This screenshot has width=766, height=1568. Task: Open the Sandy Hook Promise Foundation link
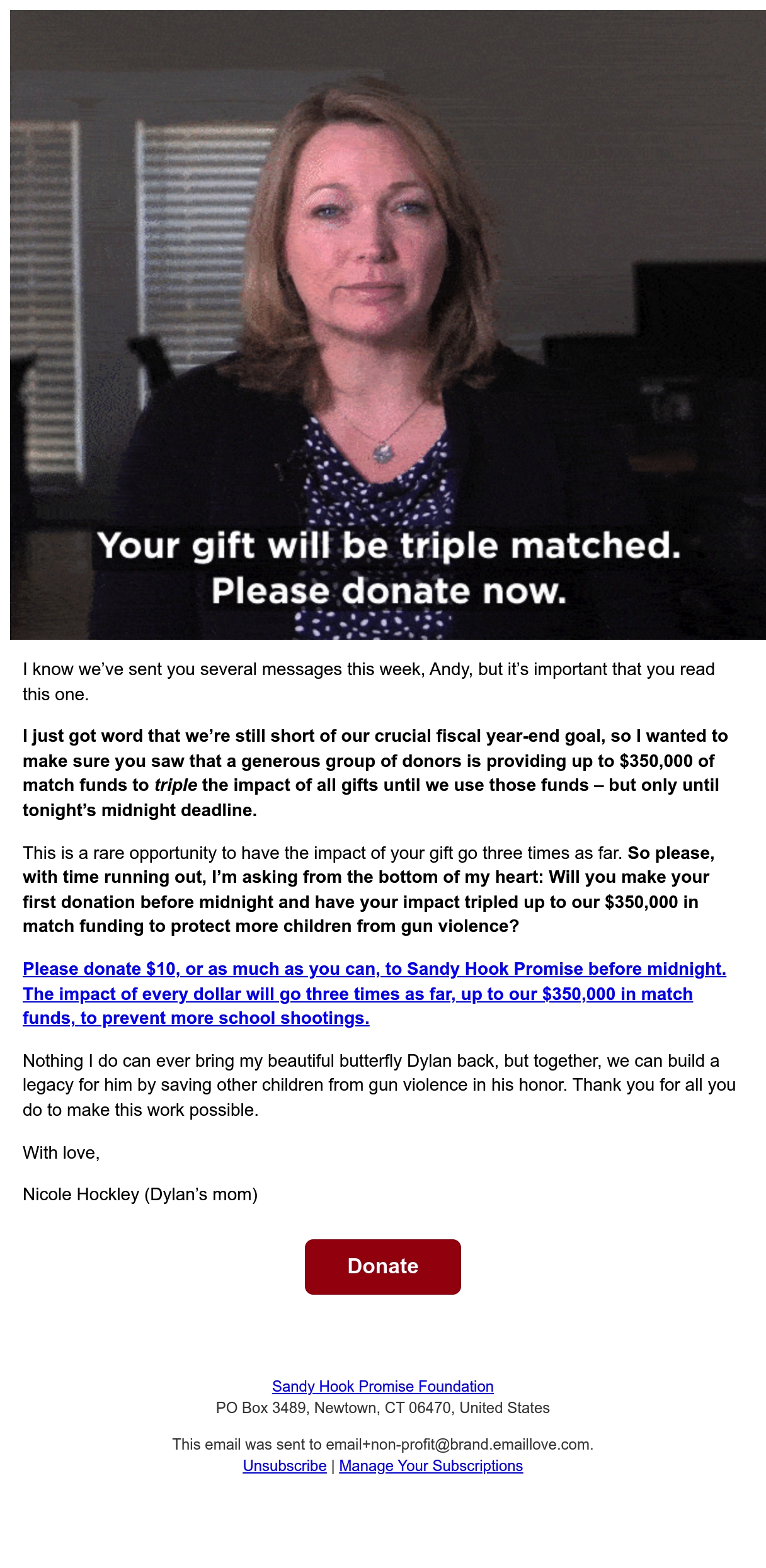382,1386
